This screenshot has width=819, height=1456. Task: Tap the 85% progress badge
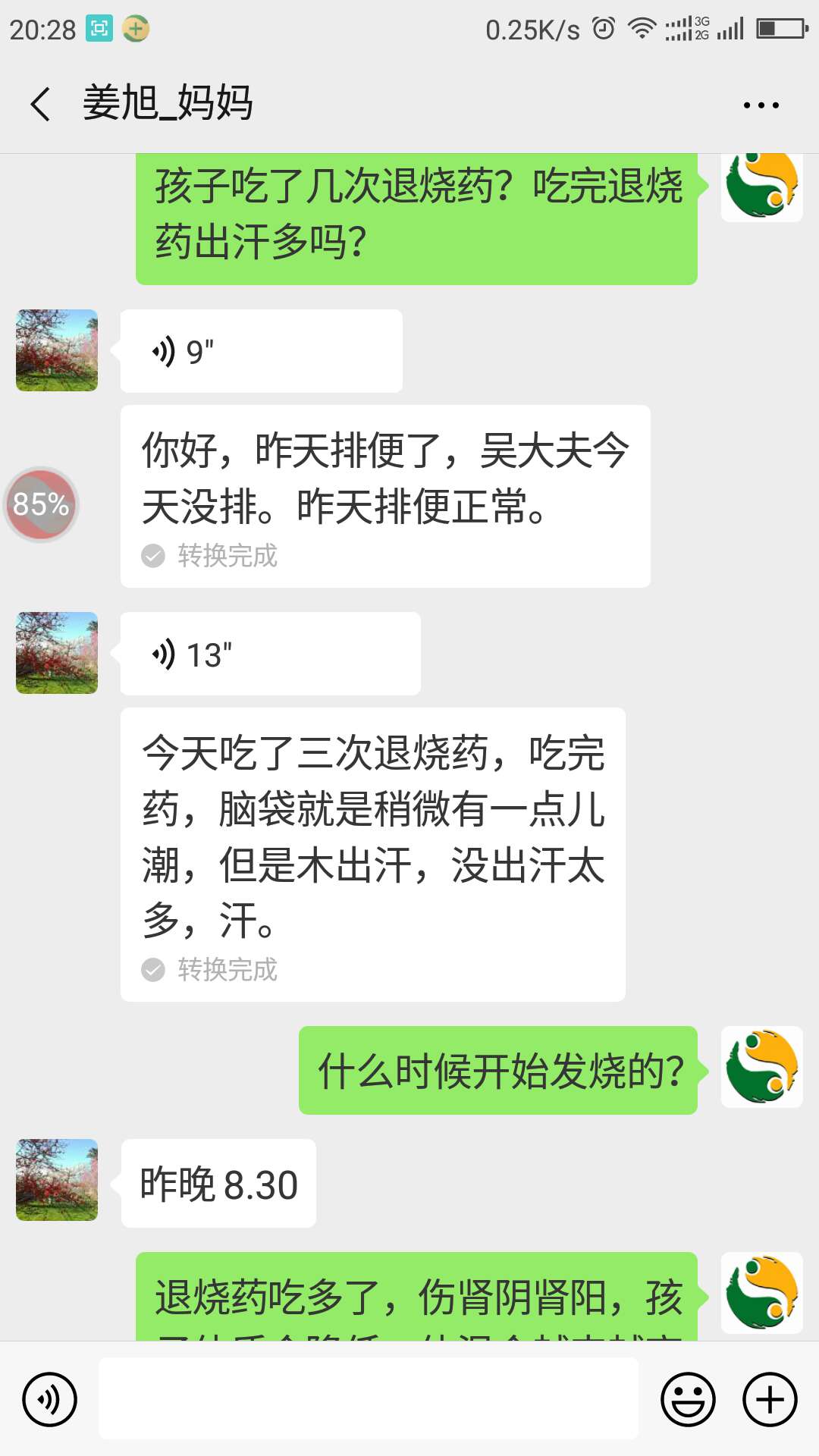tap(42, 504)
